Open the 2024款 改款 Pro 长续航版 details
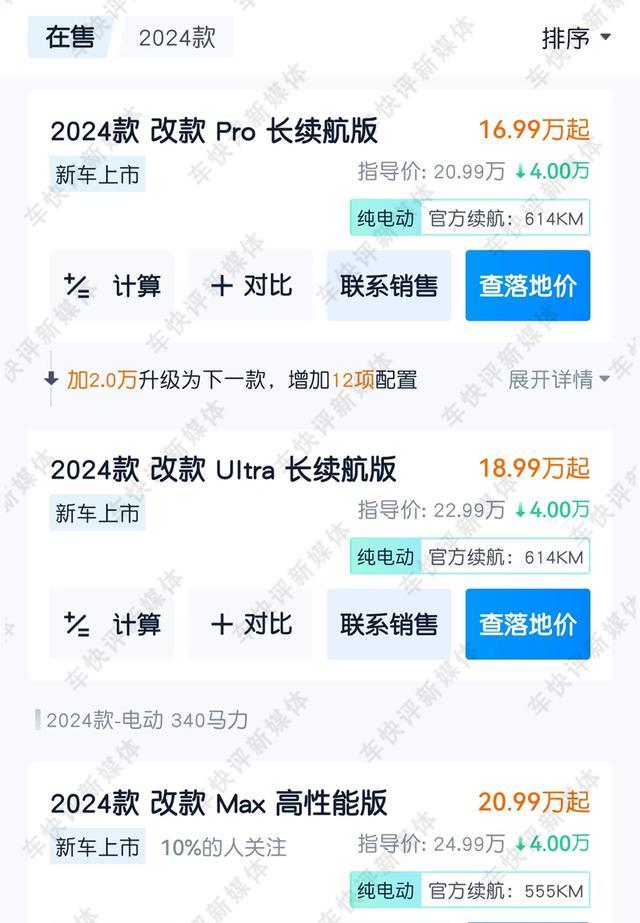Screen dimensions: 640x923 [214, 131]
